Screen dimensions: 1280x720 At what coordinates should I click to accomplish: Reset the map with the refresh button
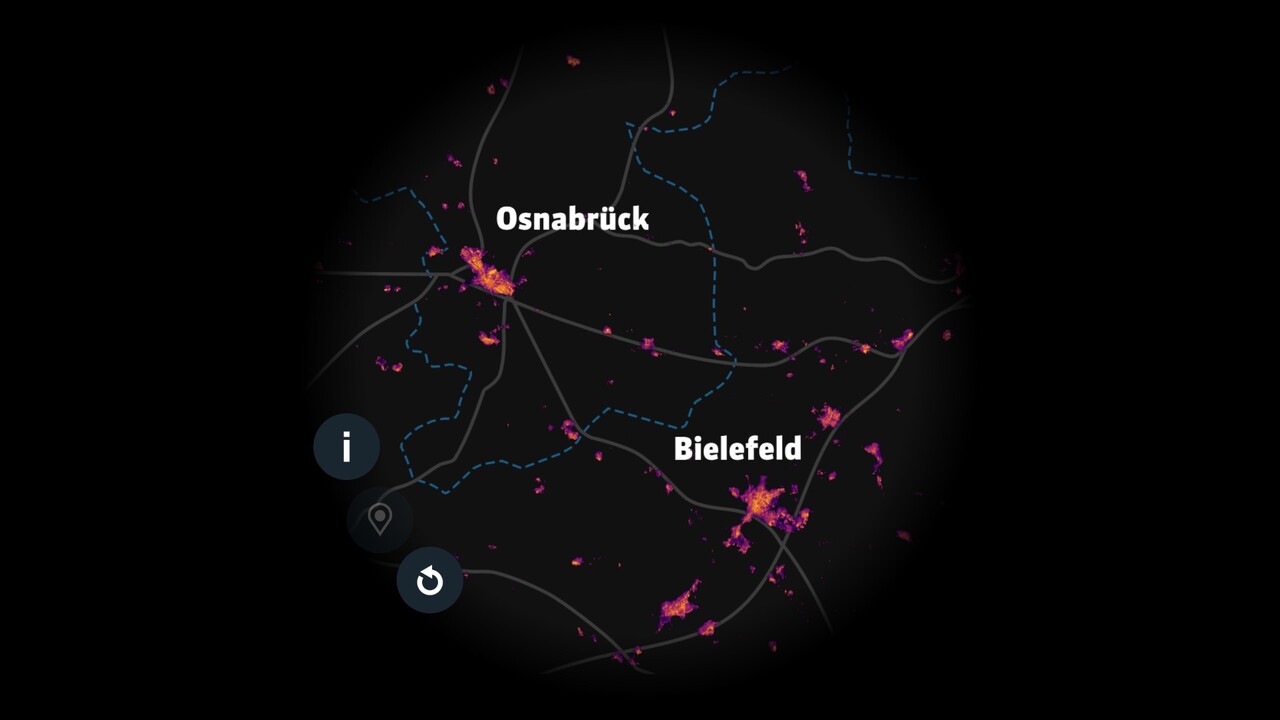pos(430,580)
